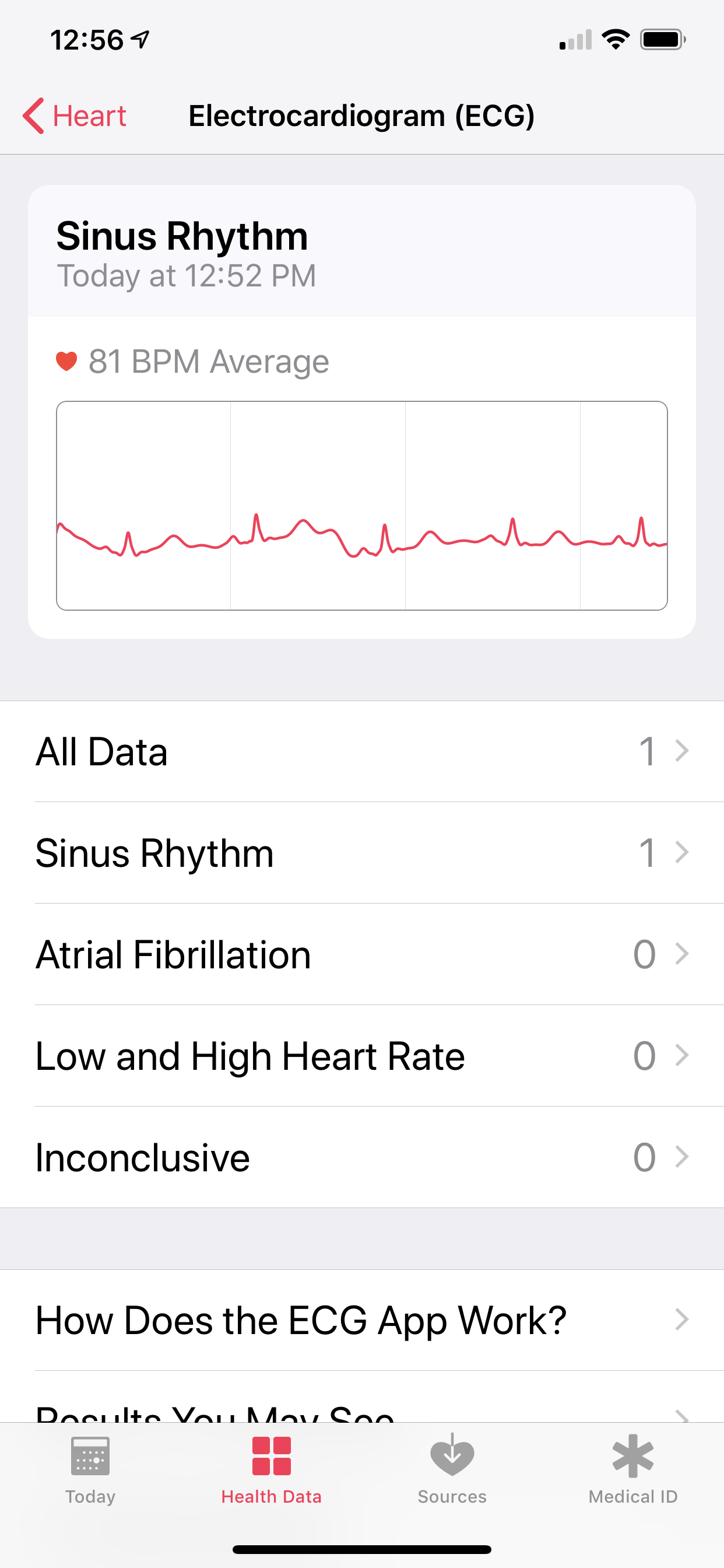Open the Sinus Rhythm ECG recording card
This screenshot has width=724, height=1568.
point(361,411)
